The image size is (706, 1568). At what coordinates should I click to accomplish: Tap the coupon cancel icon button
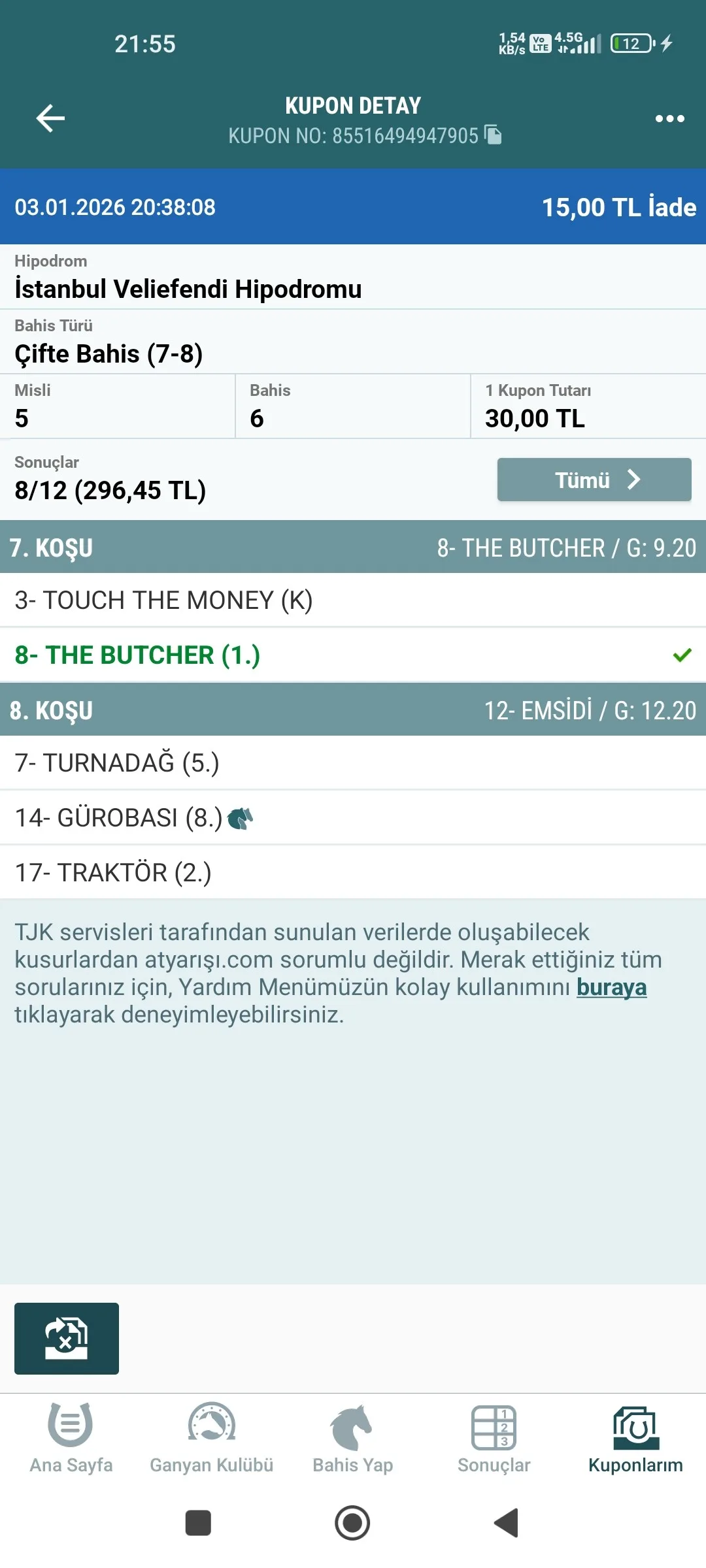(67, 1339)
